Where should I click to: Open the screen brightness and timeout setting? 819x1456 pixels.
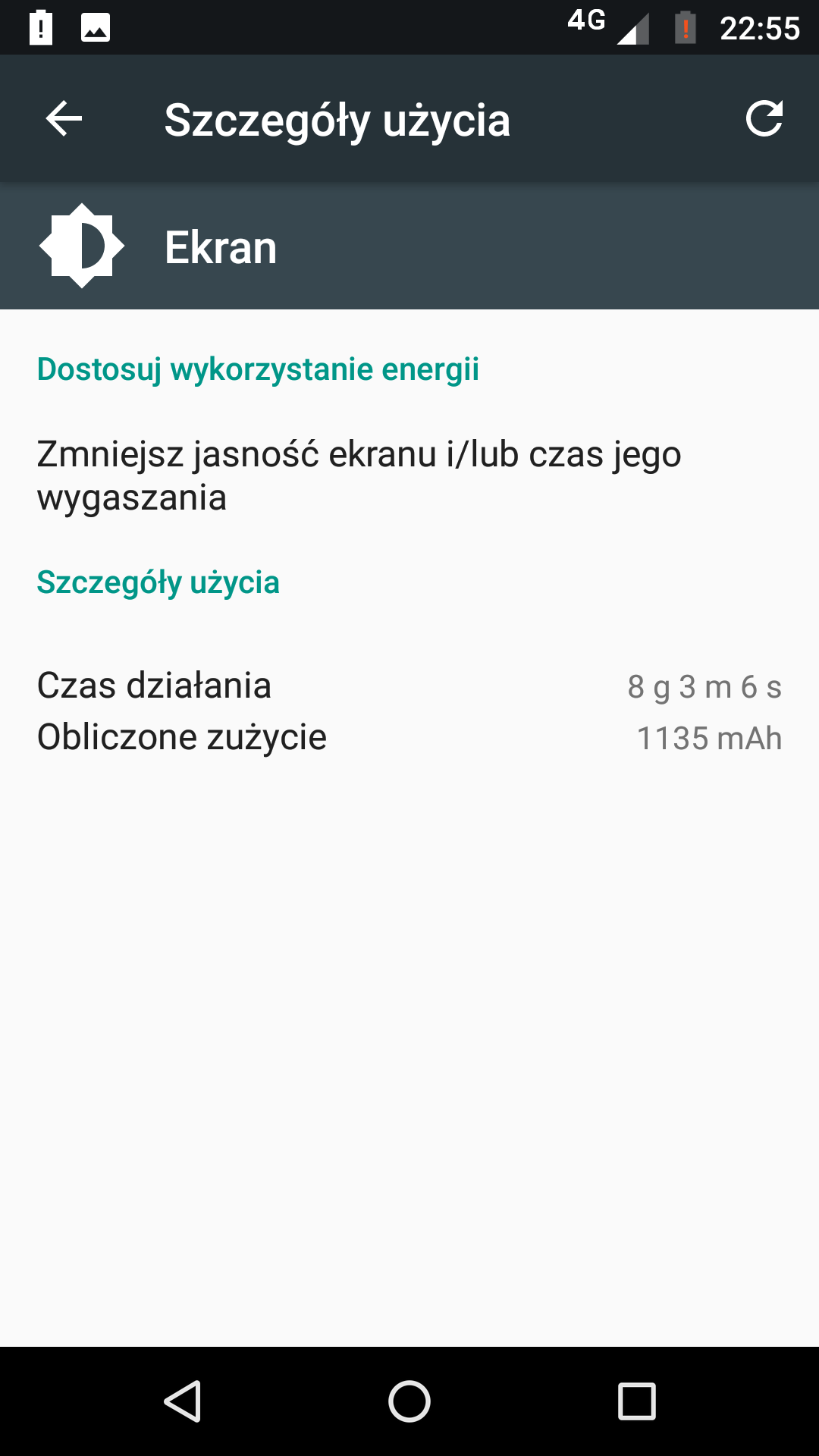point(359,475)
